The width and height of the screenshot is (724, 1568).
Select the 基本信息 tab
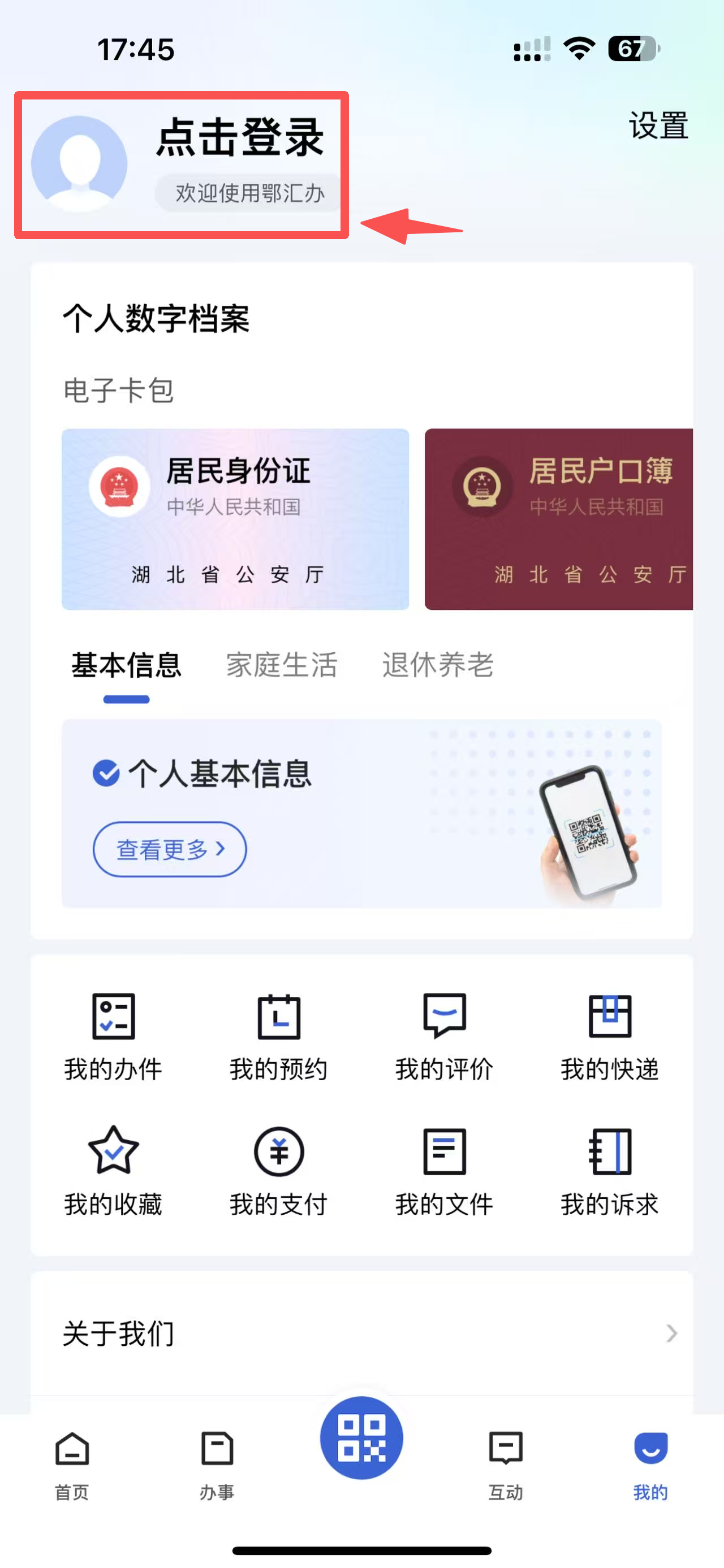(126, 665)
